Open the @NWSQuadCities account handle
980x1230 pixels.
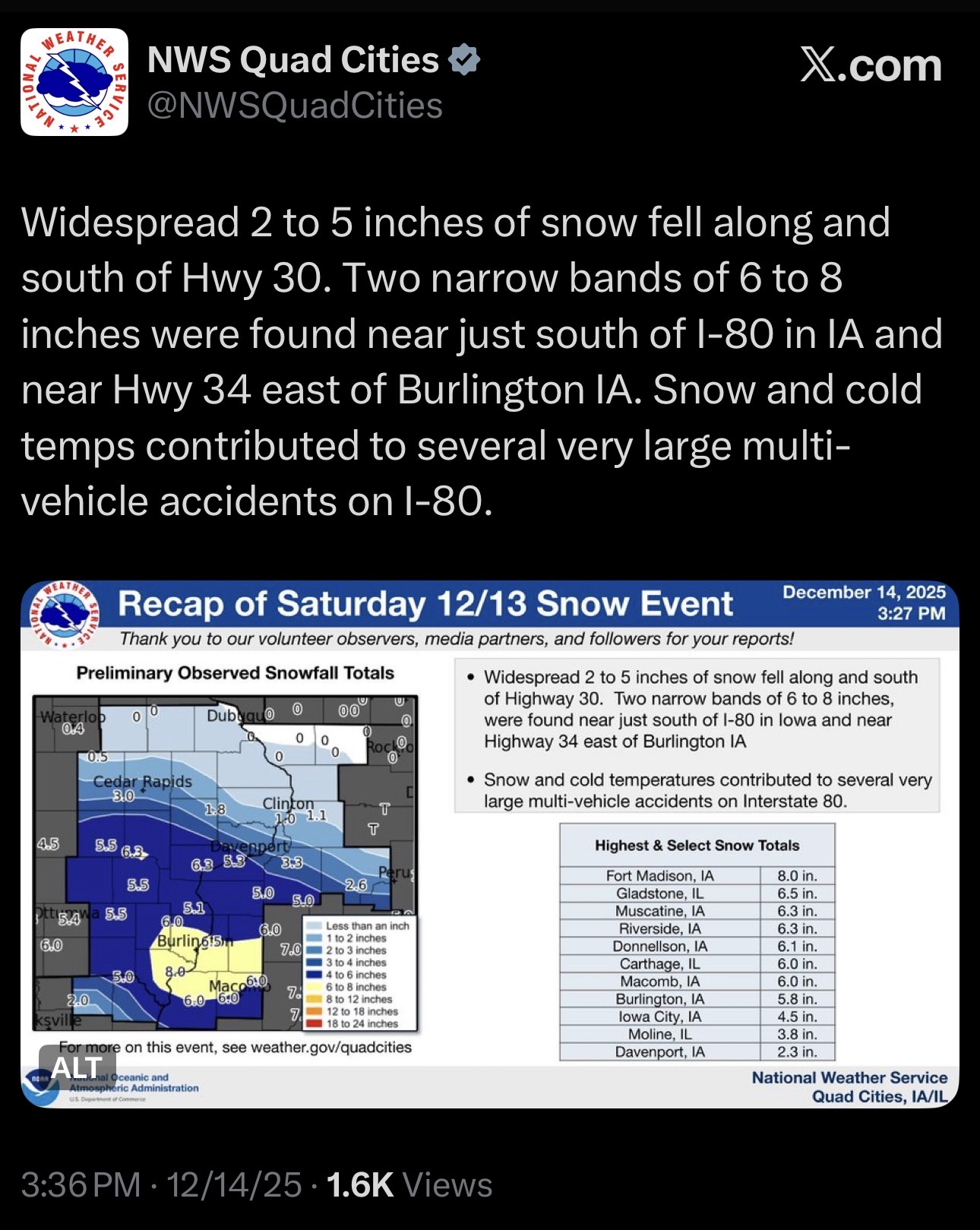[295, 106]
